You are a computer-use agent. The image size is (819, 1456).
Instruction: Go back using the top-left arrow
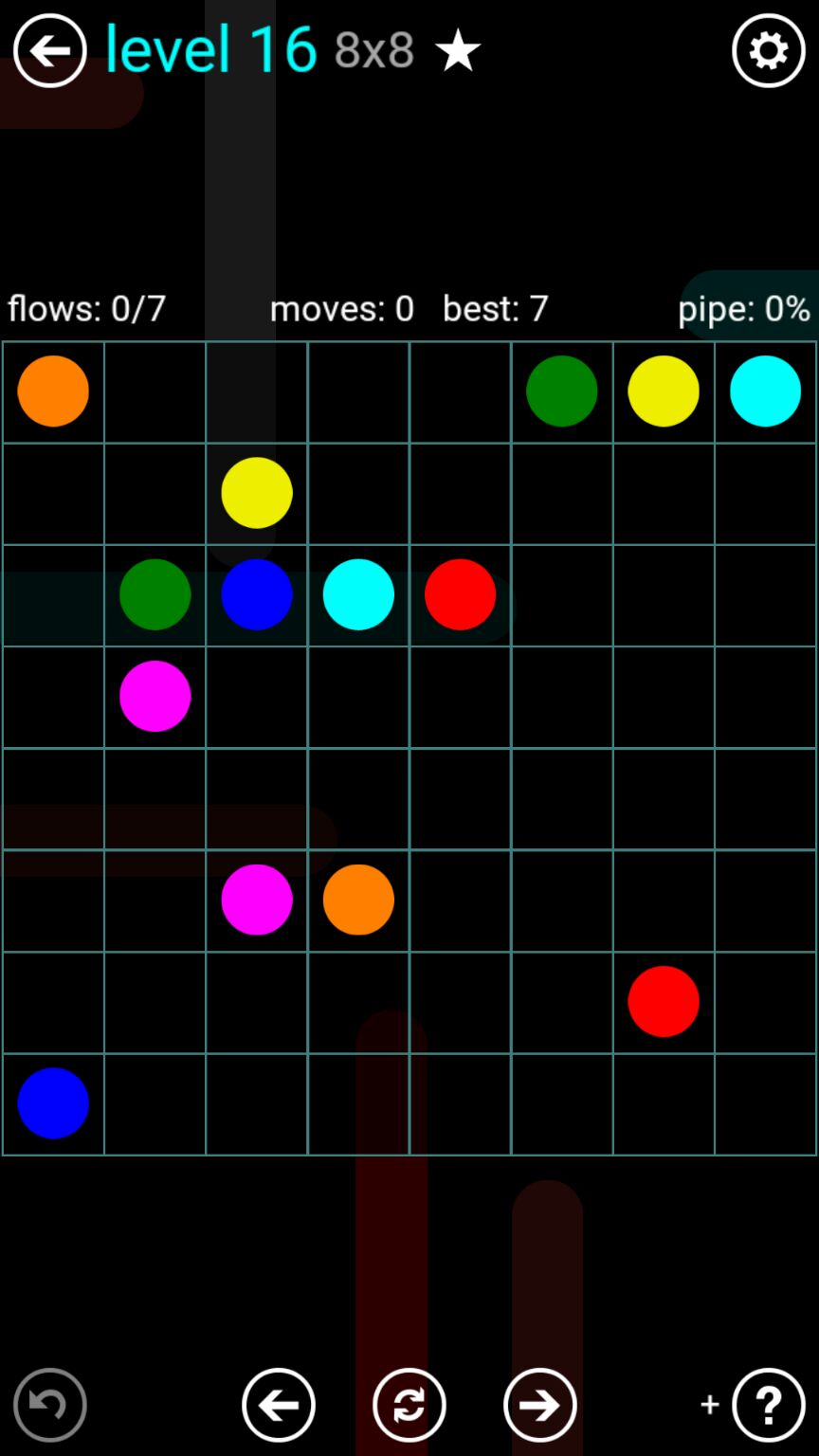click(49, 50)
